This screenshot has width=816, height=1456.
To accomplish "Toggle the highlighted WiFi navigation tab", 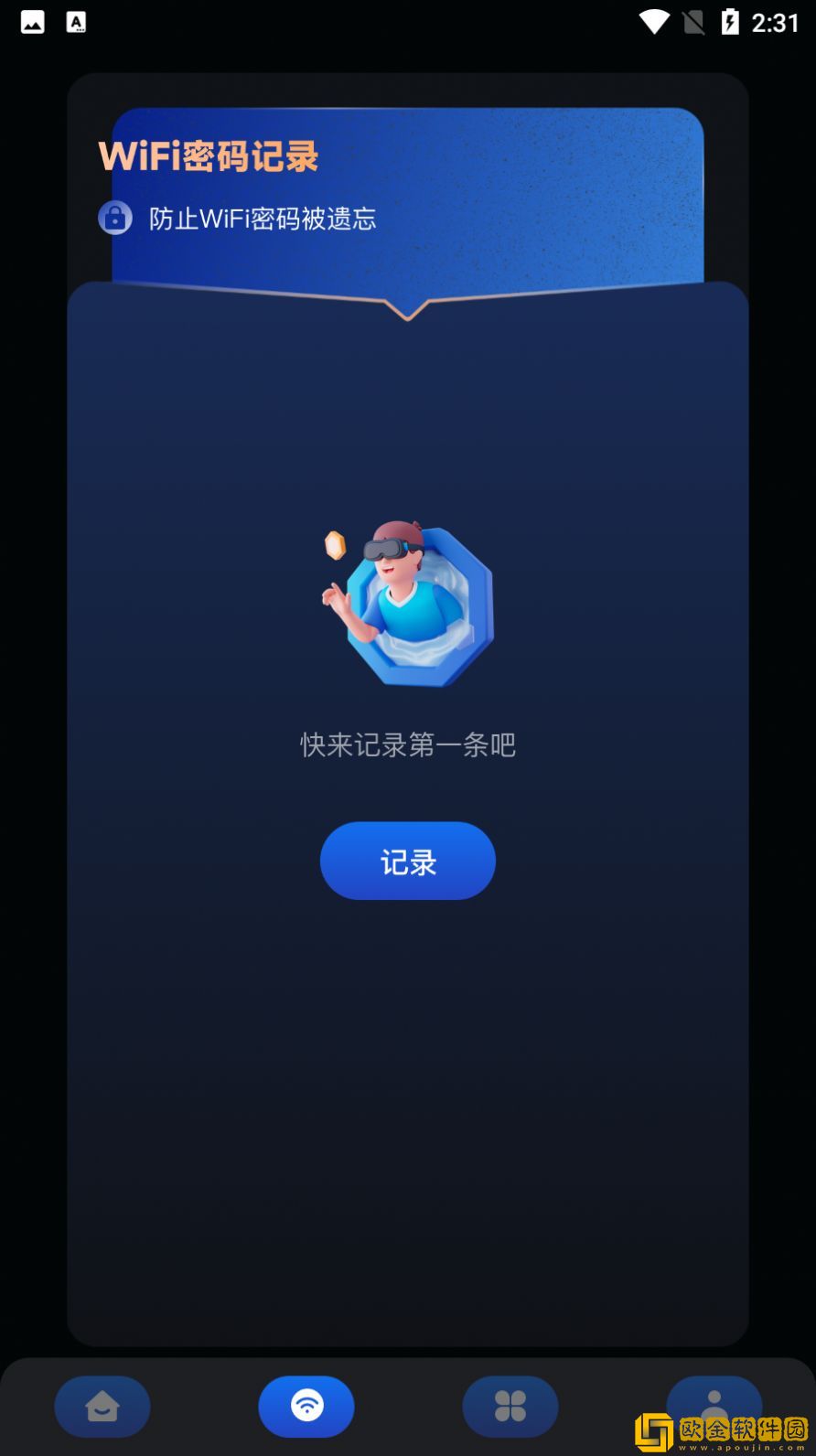I will coord(306,1406).
